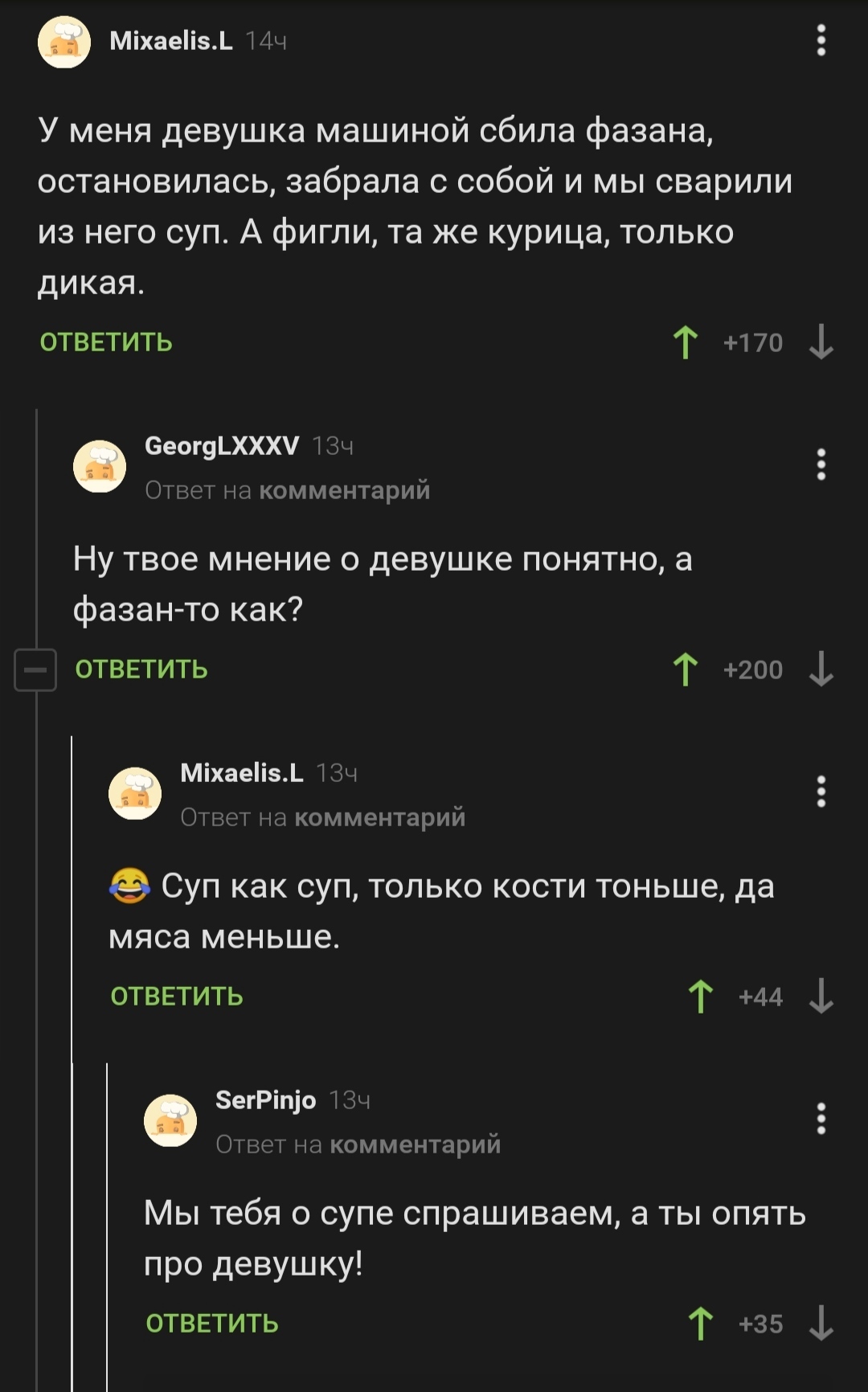Open GeorgLXXXV's profile by username

[222, 445]
